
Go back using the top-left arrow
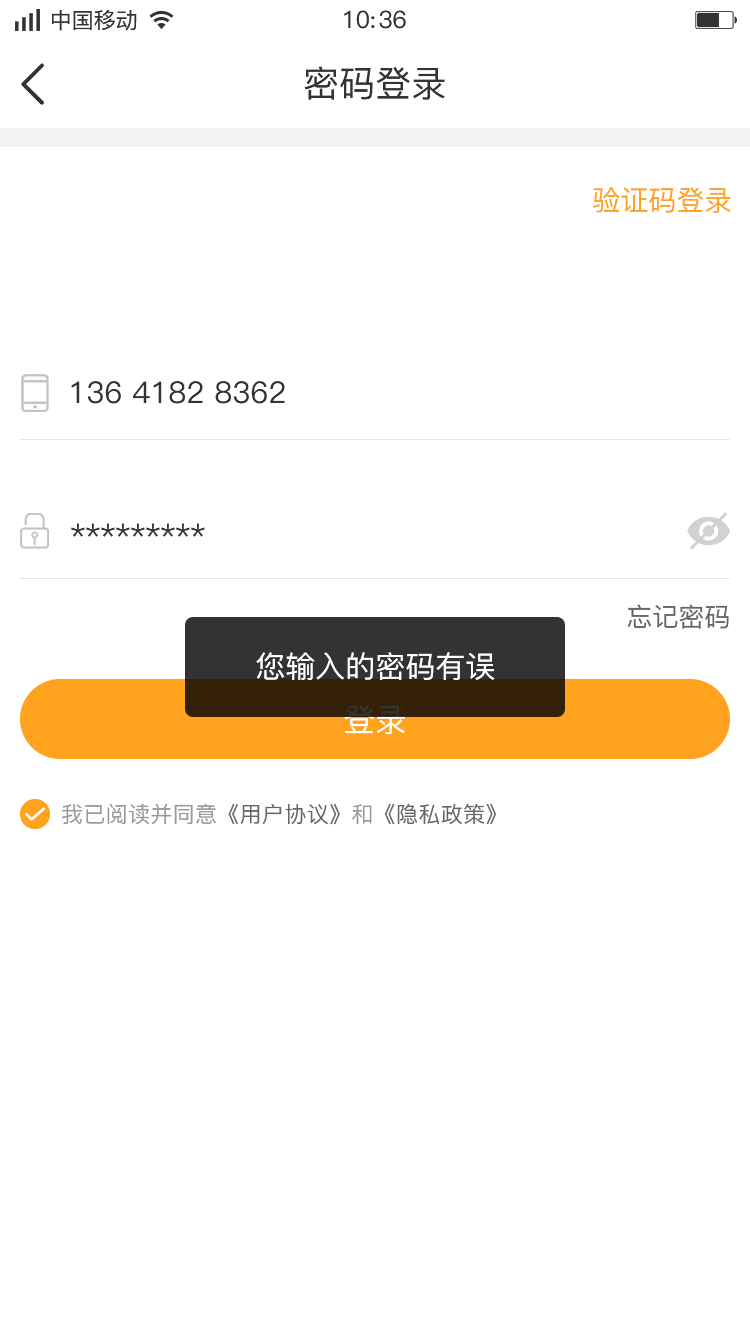click(x=33, y=84)
